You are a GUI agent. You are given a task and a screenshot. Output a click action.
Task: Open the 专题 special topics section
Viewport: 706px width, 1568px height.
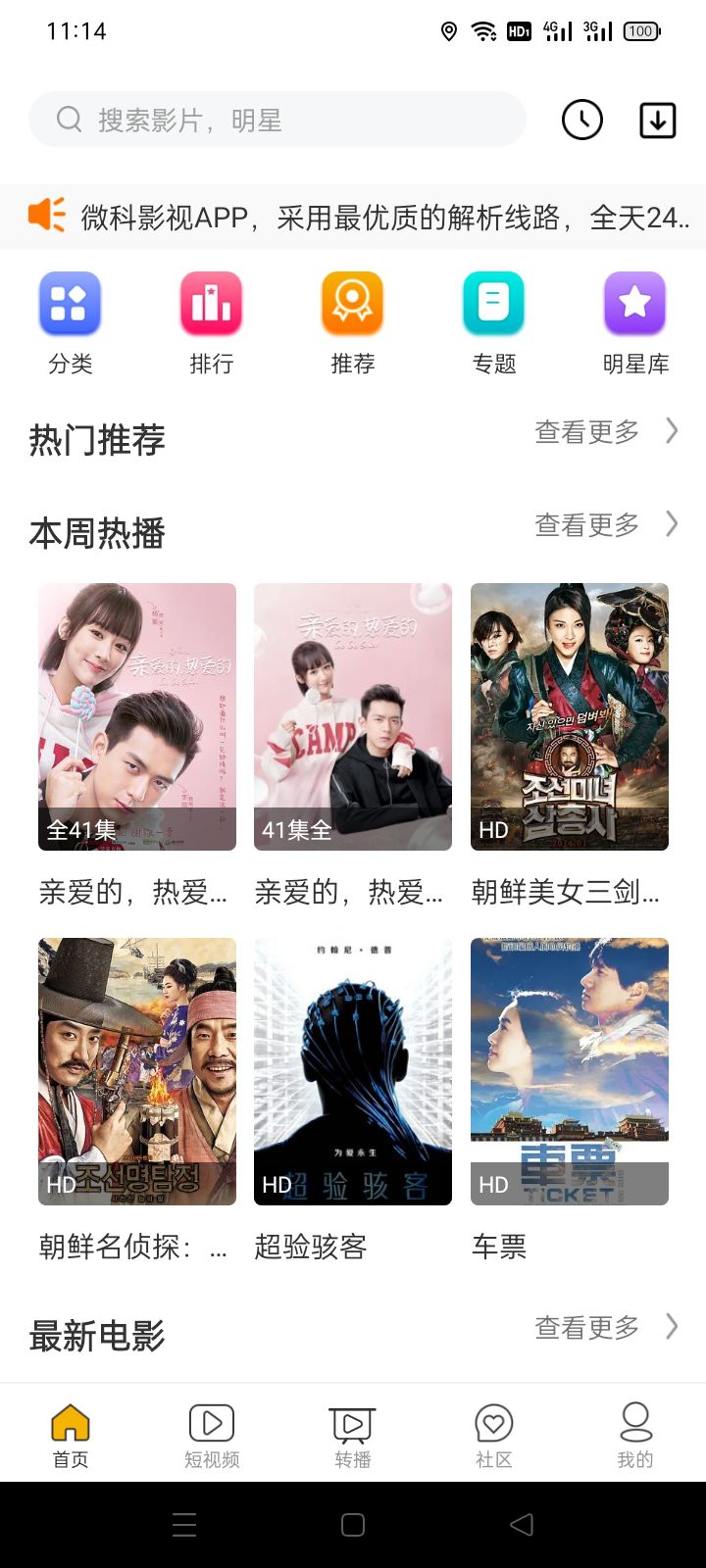point(493,304)
